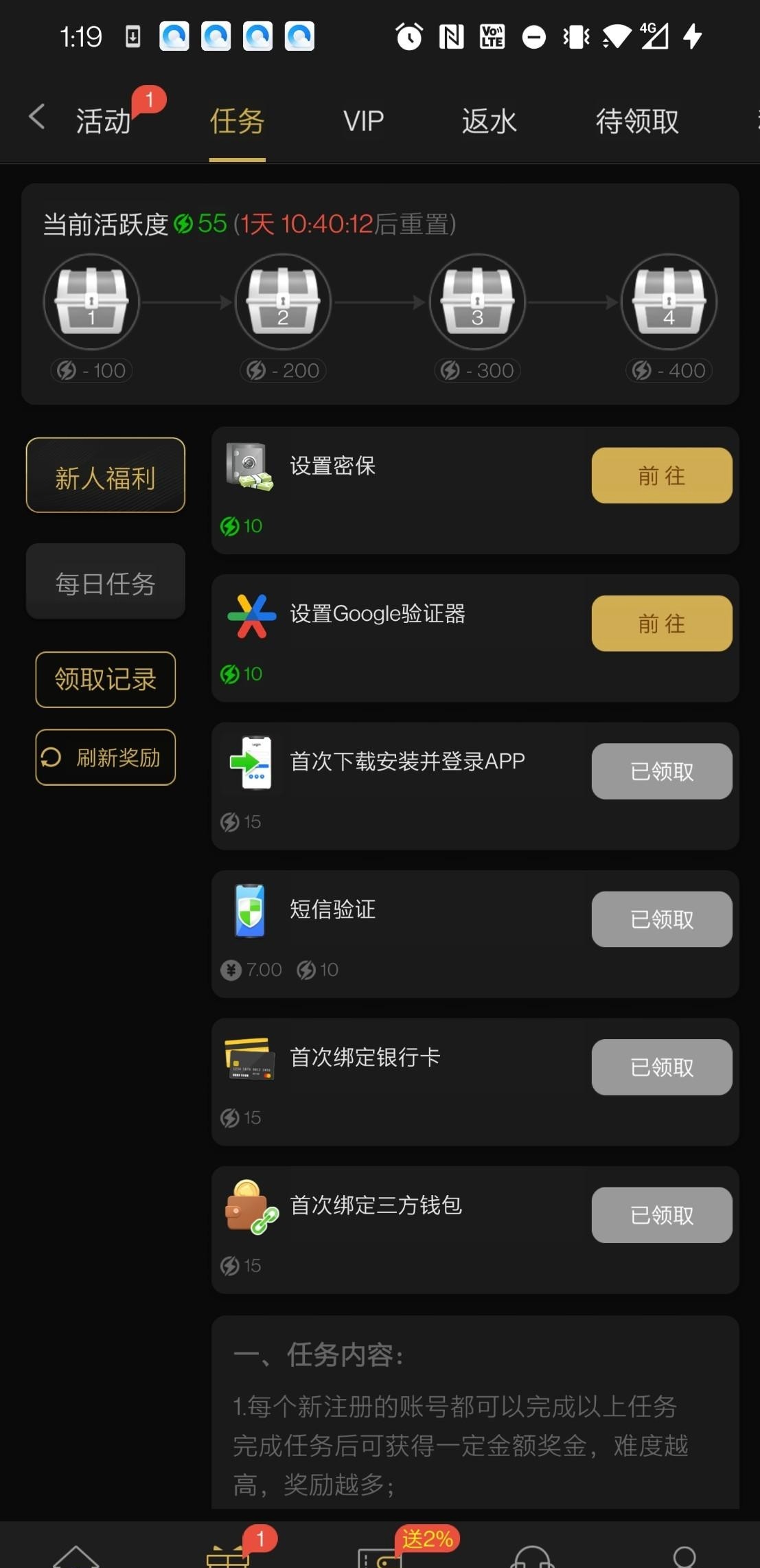Open the 待领取 tab
Image resolution: width=760 pixels, height=1568 pixels.
(637, 121)
